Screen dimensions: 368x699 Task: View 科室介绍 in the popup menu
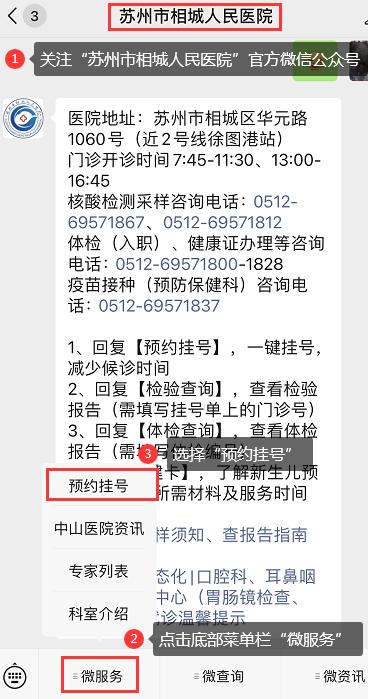(99, 613)
